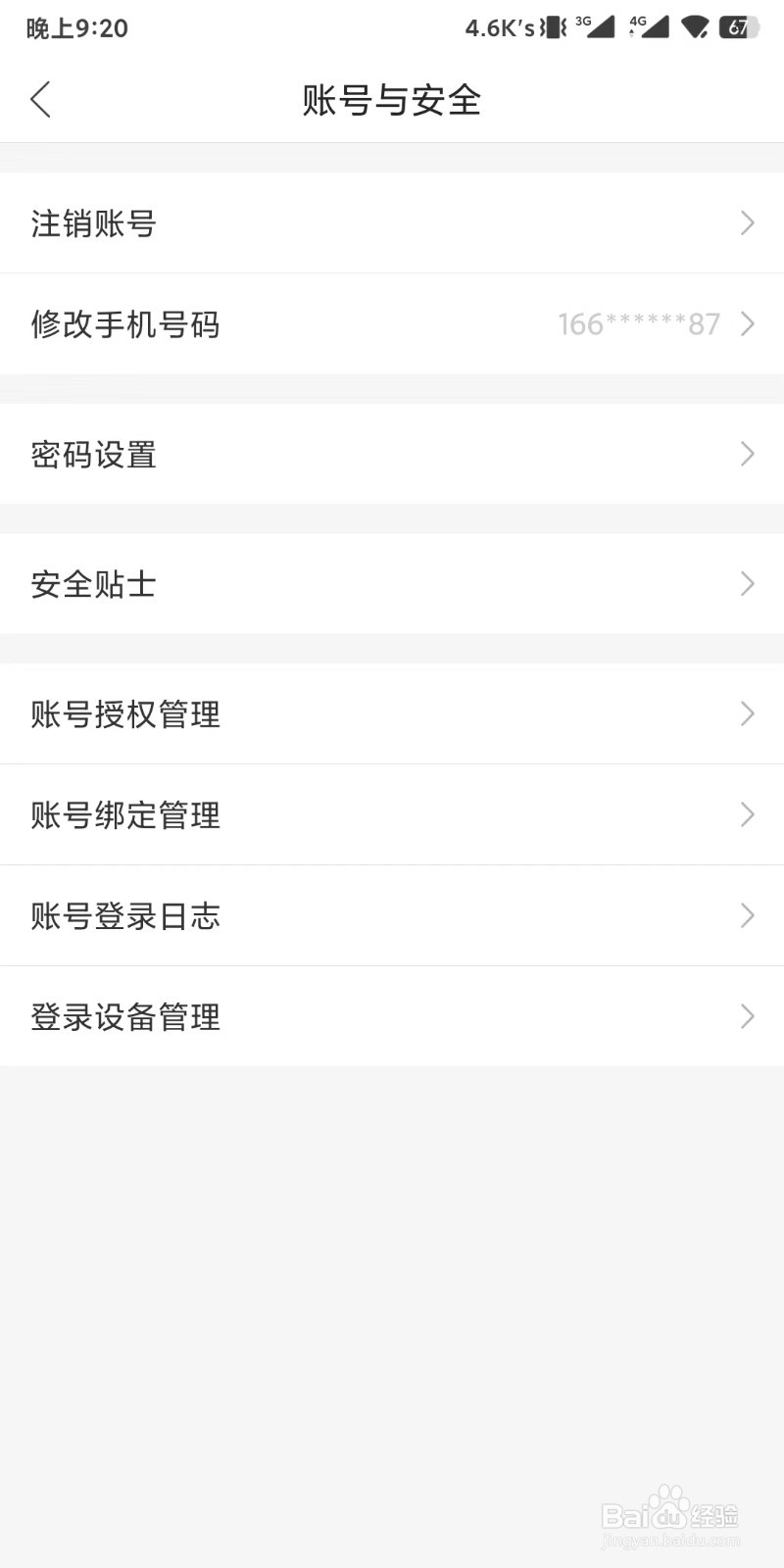Screen dimensions: 784x1568
Task: Expand the chevron beside 登录设备管理
Action: click(748, 1016)
